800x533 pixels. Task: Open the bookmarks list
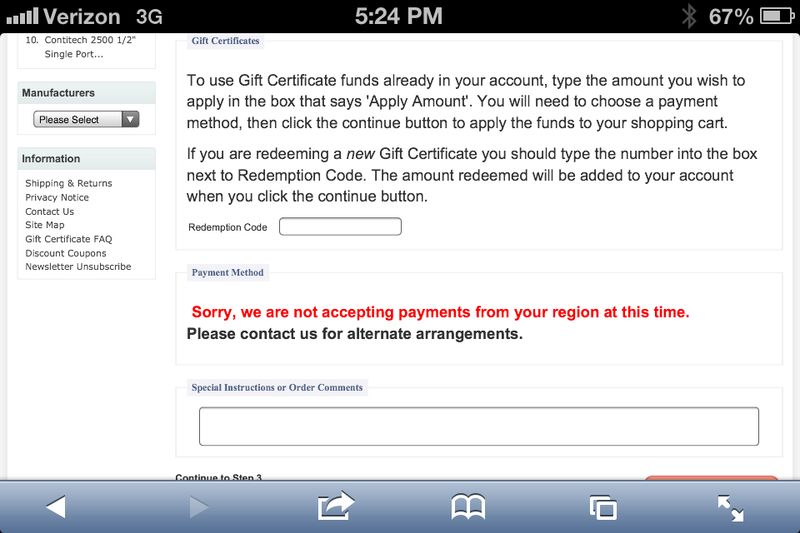pyautogui.click(x=468, y=507)
